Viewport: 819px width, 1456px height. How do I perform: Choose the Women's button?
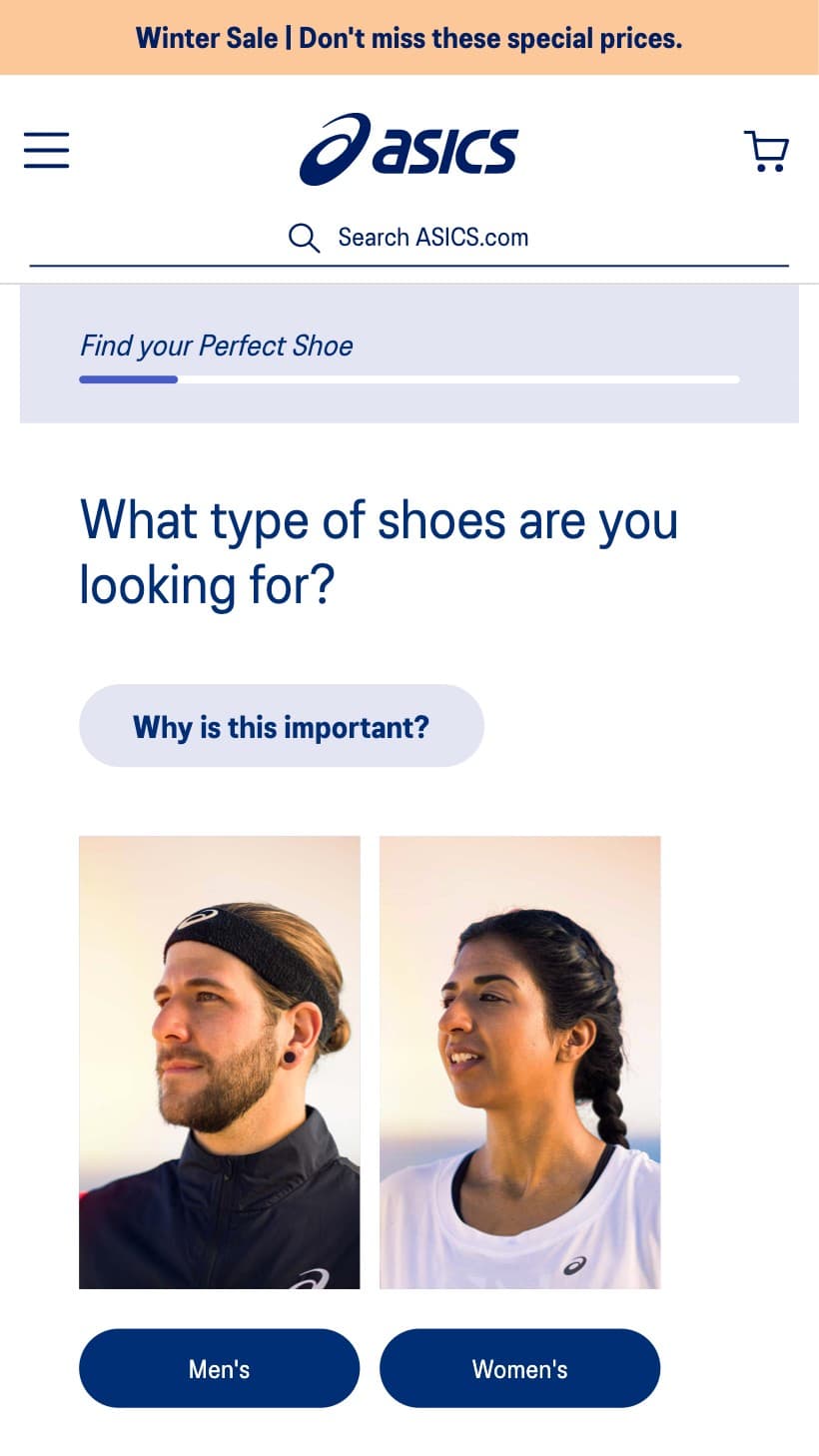[520, 1368]
